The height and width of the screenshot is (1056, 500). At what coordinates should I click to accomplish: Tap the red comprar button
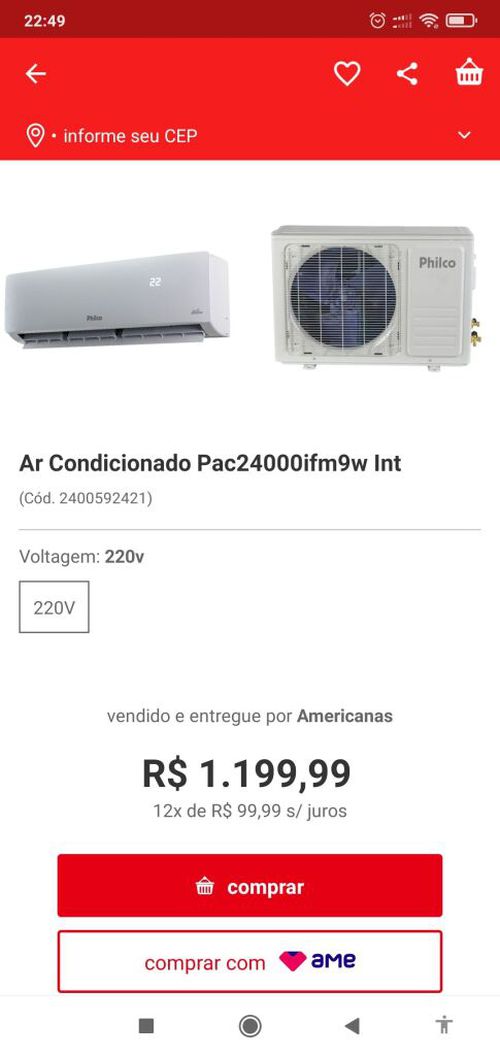tap(250, 886)
